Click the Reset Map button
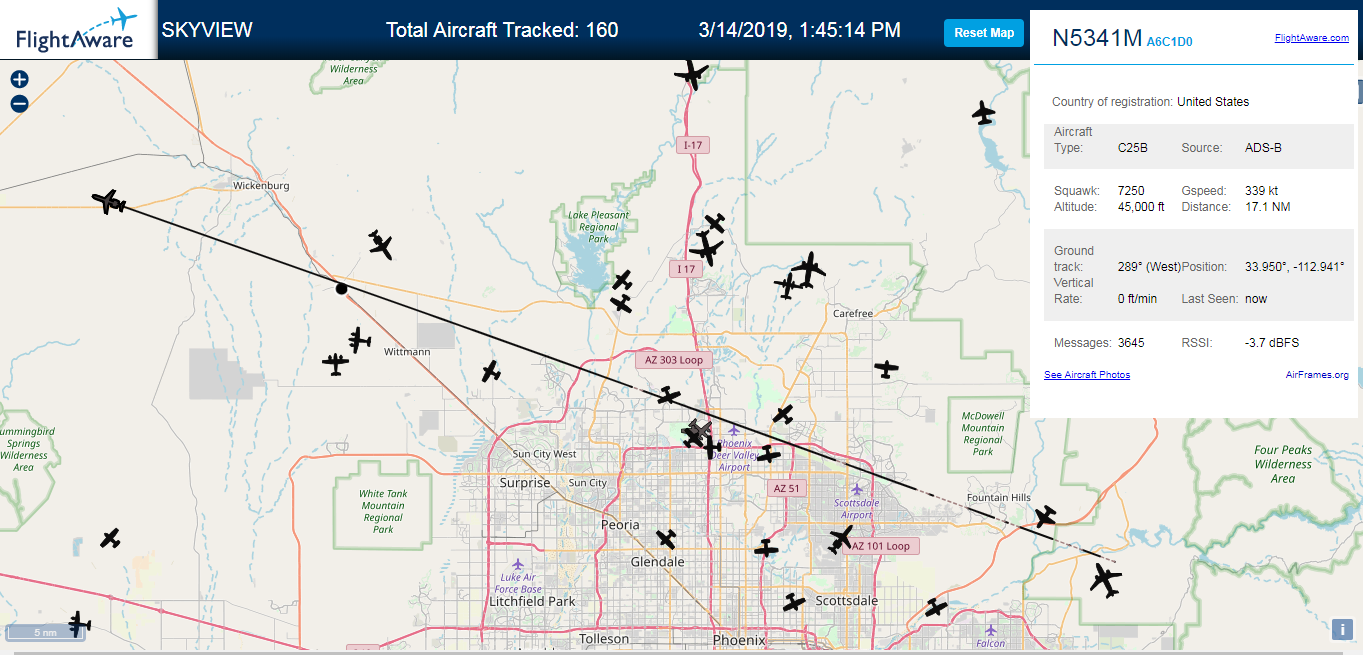This screenshot has width=1363, height=655. 984,33
